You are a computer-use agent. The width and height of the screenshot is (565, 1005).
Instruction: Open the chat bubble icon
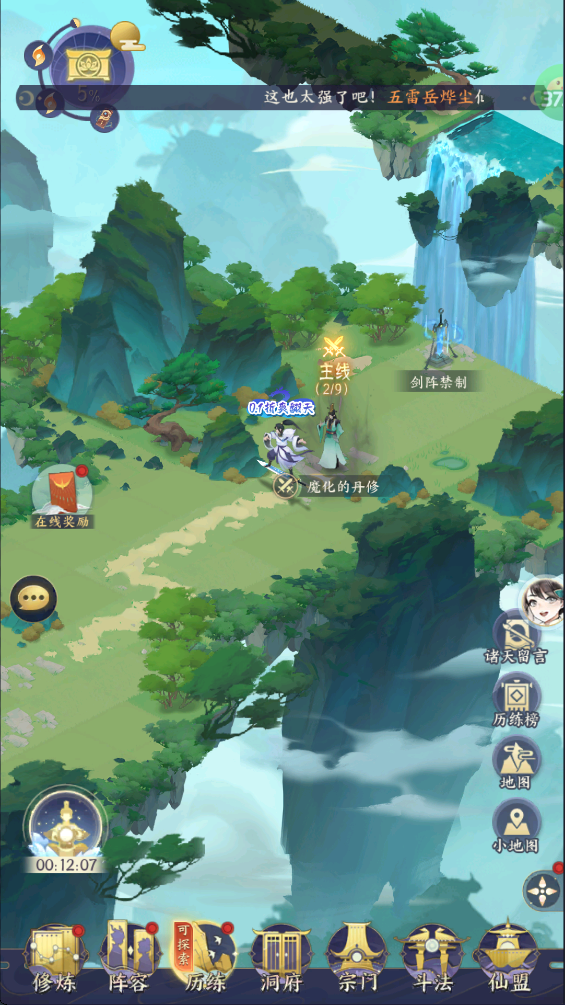pos(33,599)
